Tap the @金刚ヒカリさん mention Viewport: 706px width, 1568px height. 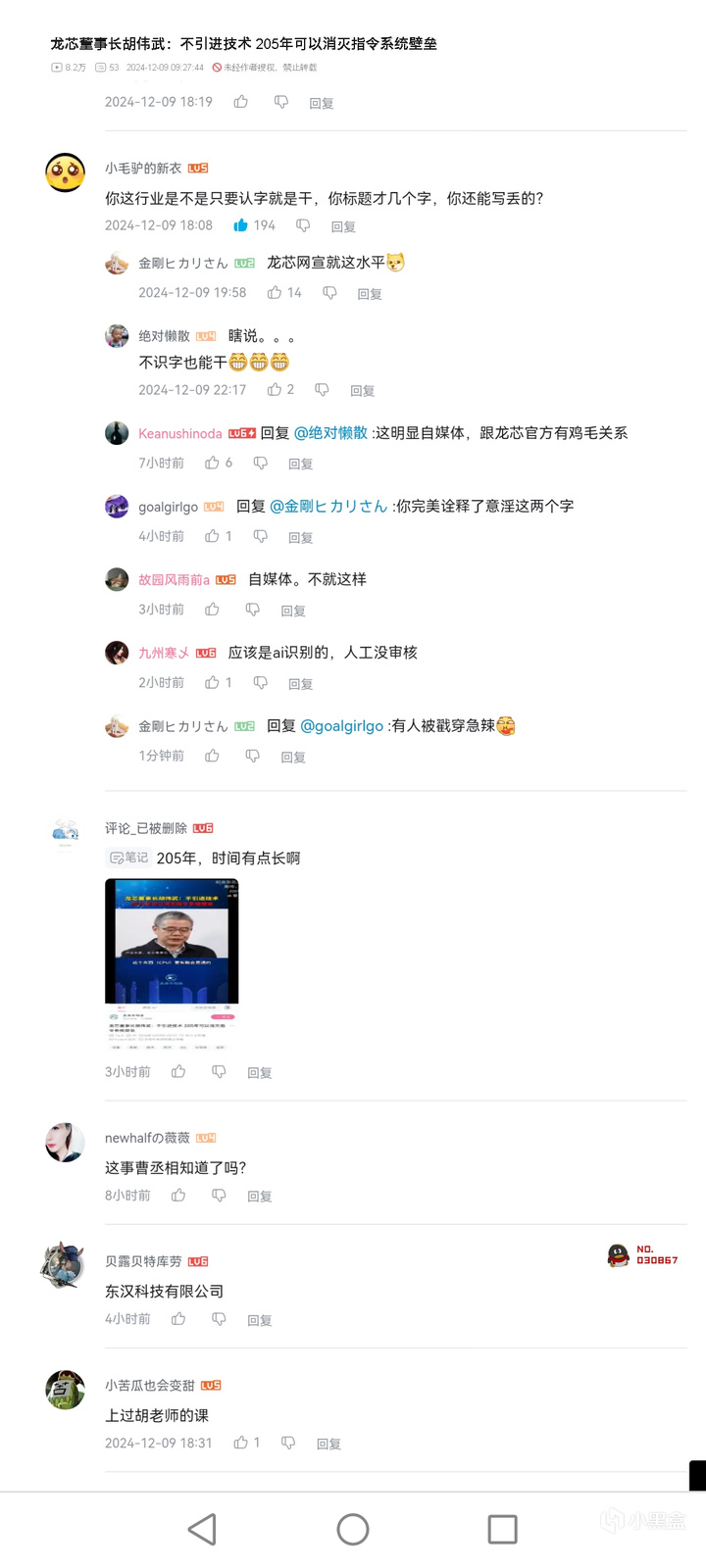(x=328, y=507)
